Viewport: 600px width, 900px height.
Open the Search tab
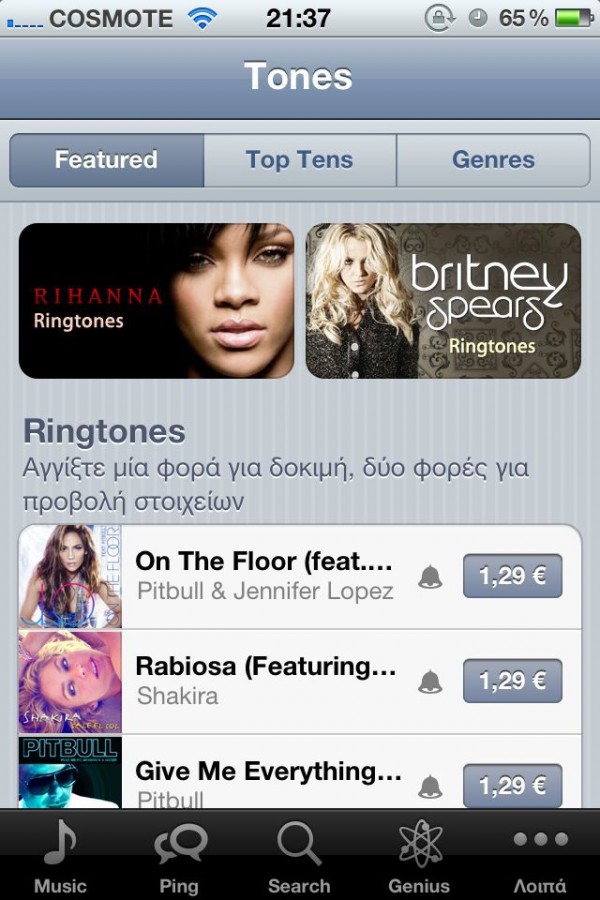pos(299,856)
